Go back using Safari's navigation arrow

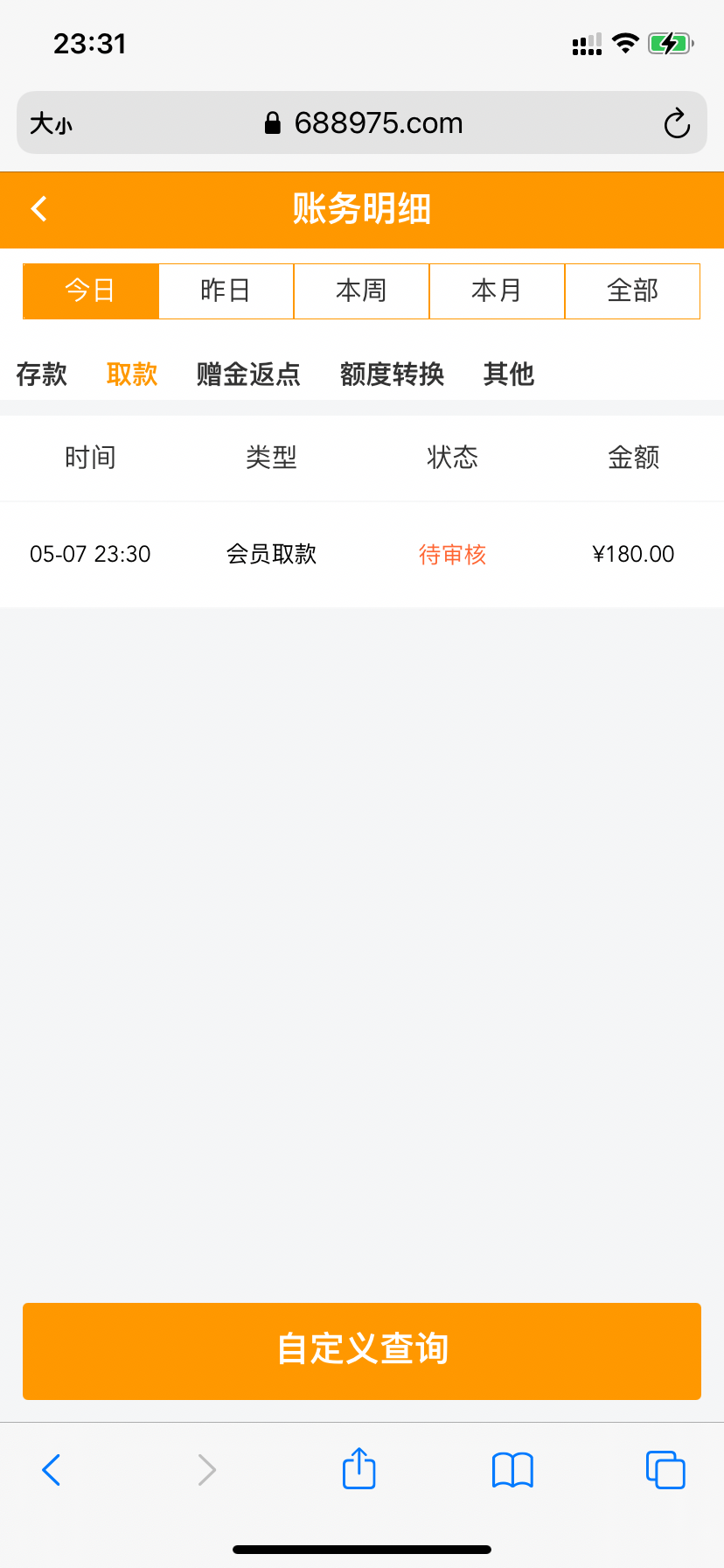(x=50, y=1469)
